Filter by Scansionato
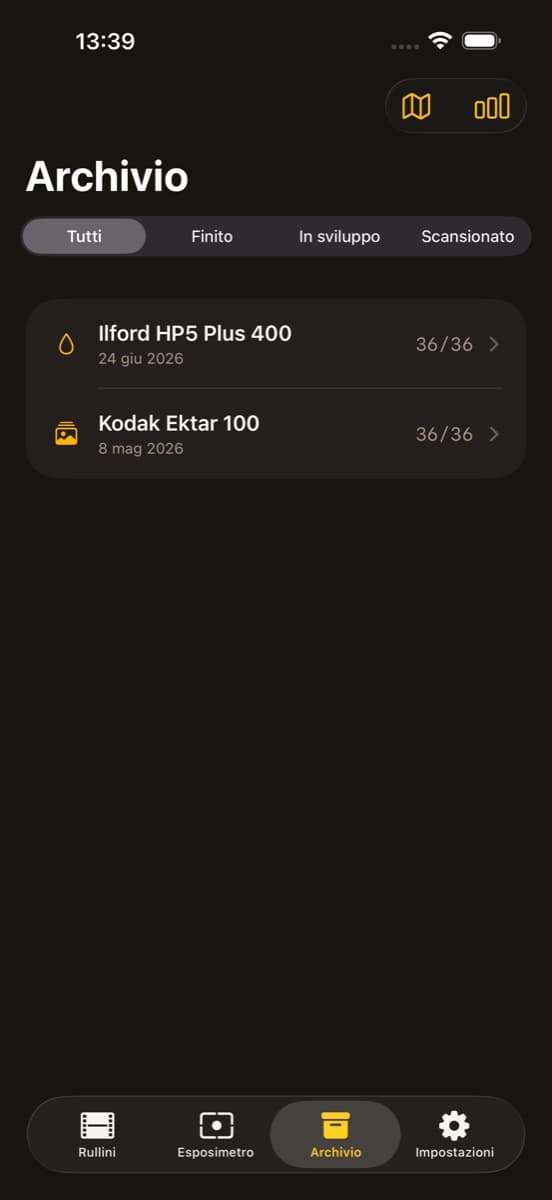The image size is (552, 1200). click(467, 237)
